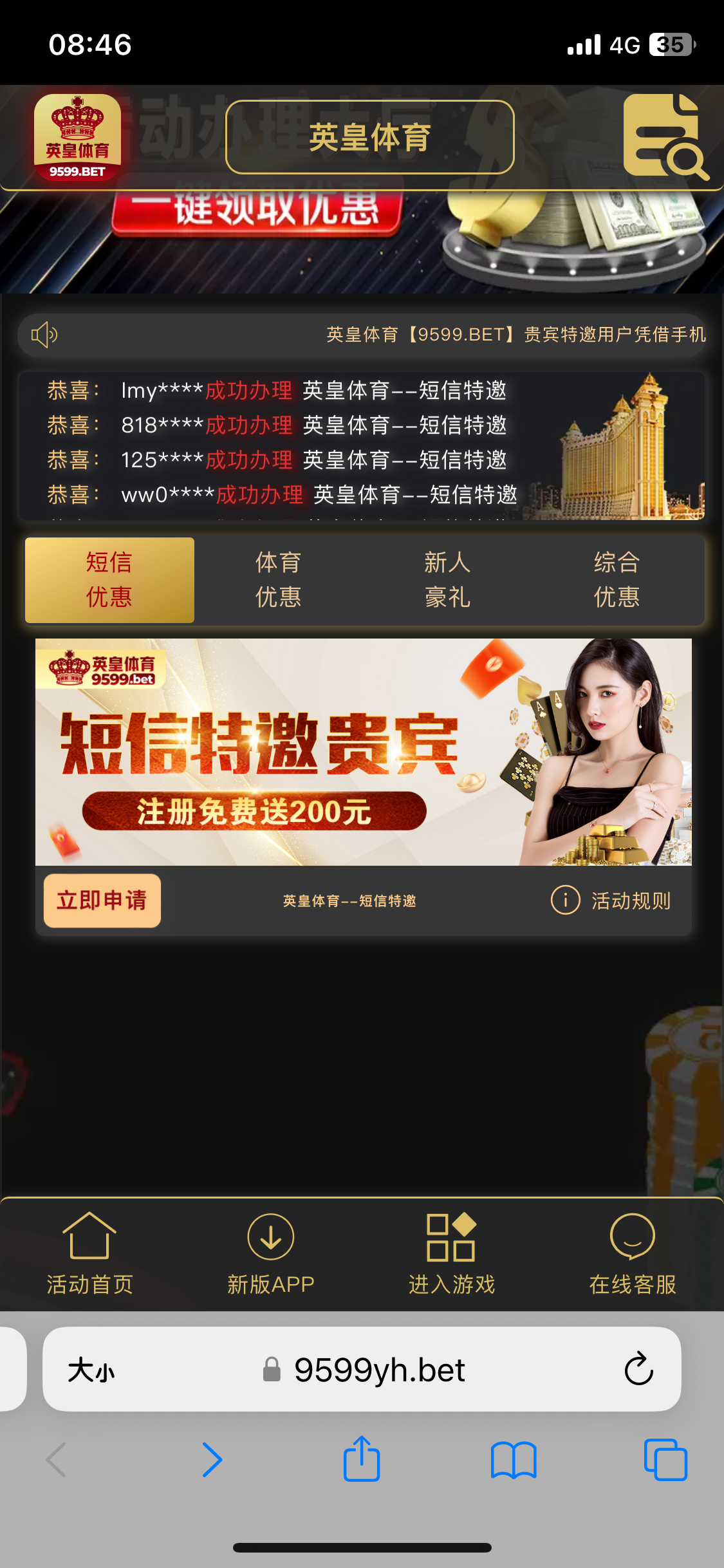Image resolution: width=724 pixels, height=1568 pixels.
Task: Select the 短信优惠 tab
Action: [x=109, y=579]
